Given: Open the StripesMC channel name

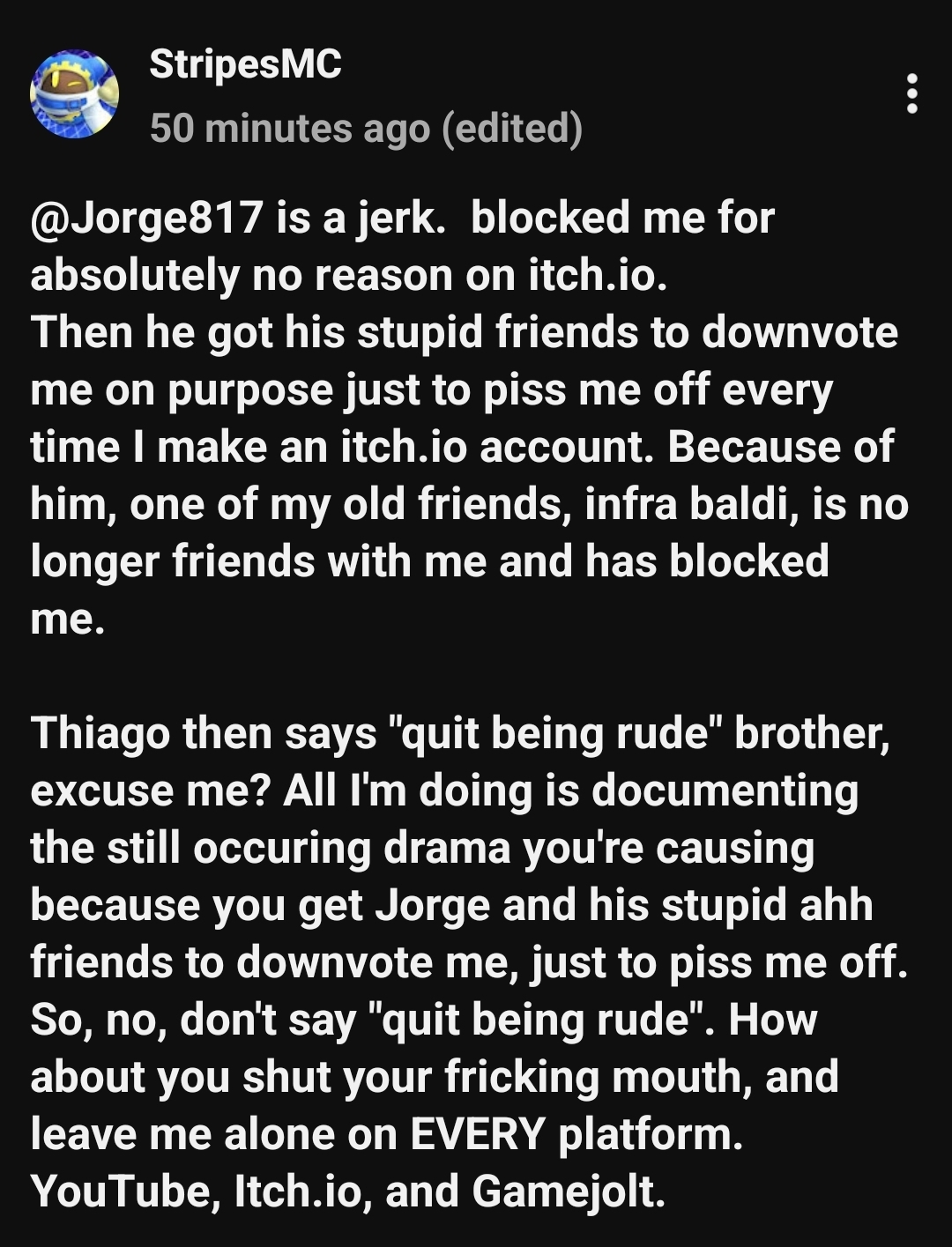Looking at the screenshot, I should click(x=246, y=64).
